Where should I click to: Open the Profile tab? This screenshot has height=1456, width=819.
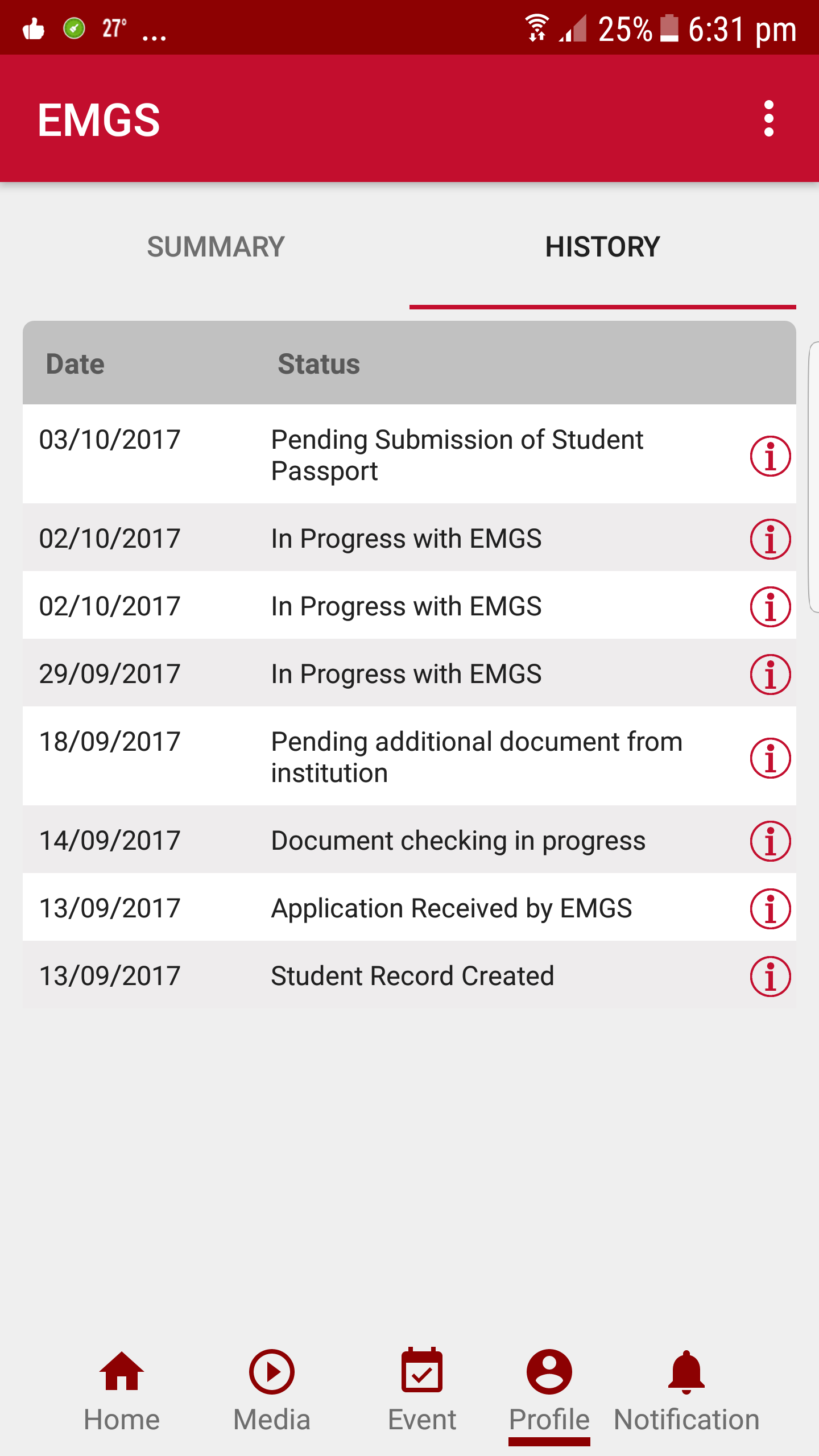549,1390
